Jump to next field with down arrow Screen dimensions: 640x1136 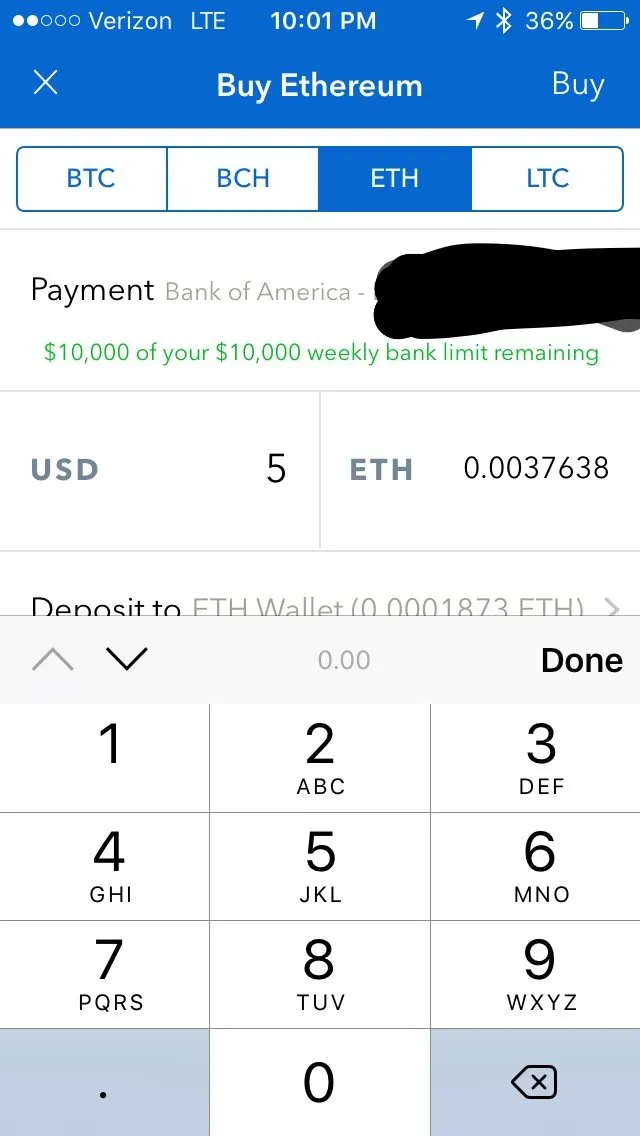pyautogui.click(x=127, y=659)
